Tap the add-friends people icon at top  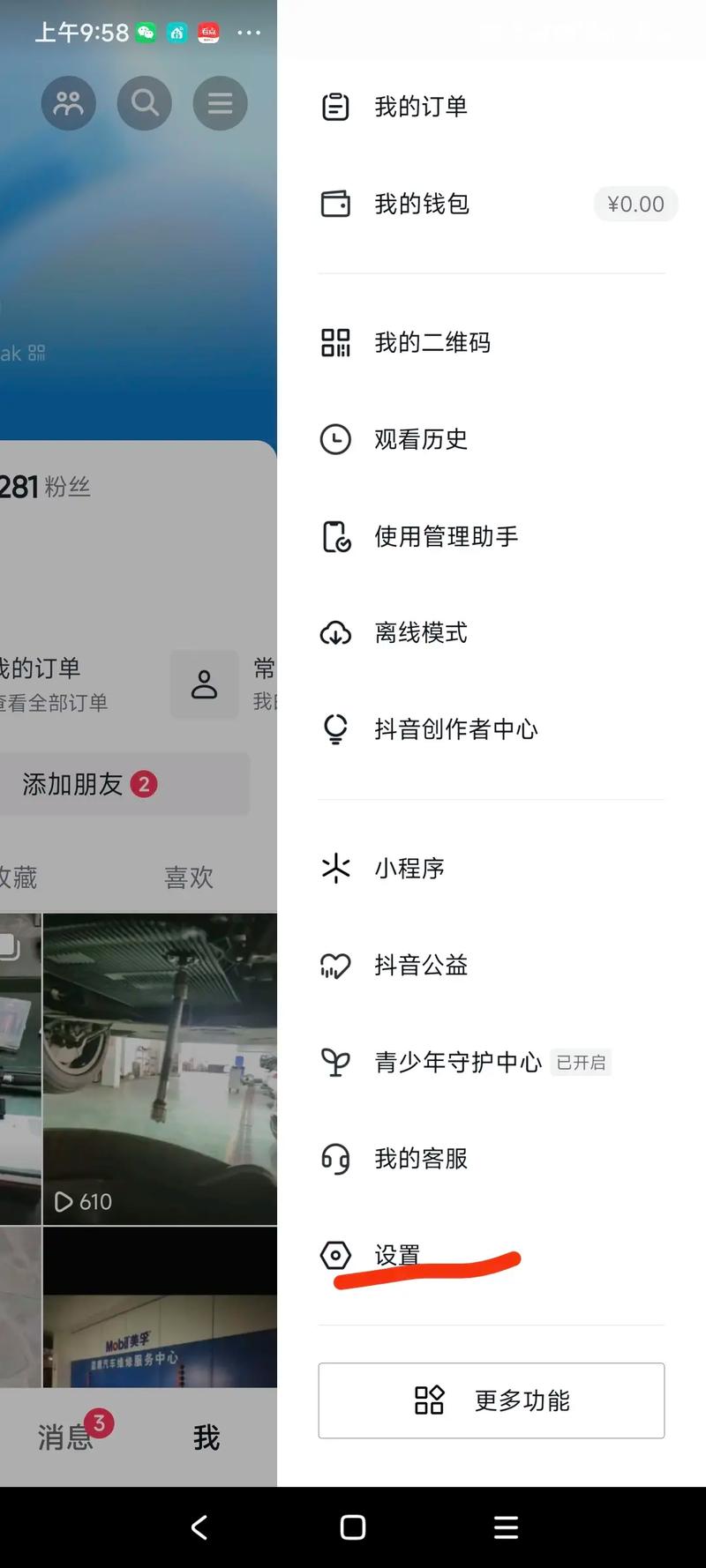(x=69, y=103)
